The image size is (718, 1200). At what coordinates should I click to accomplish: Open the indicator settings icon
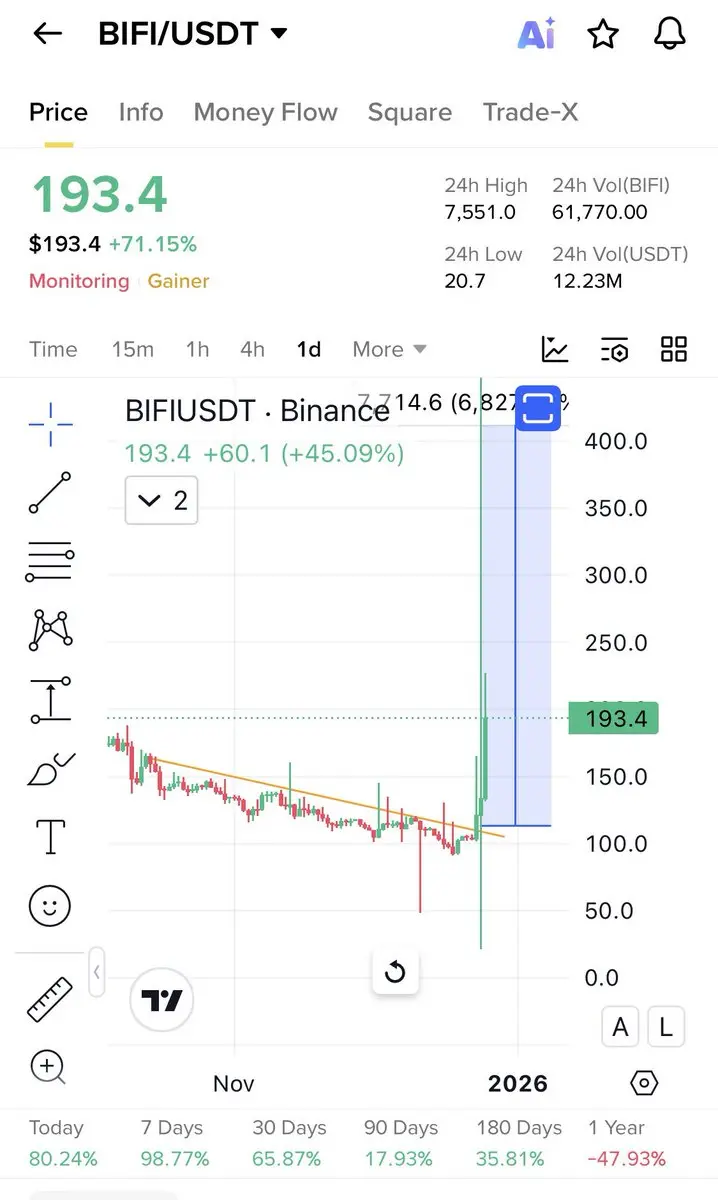(x=614, y=349)
